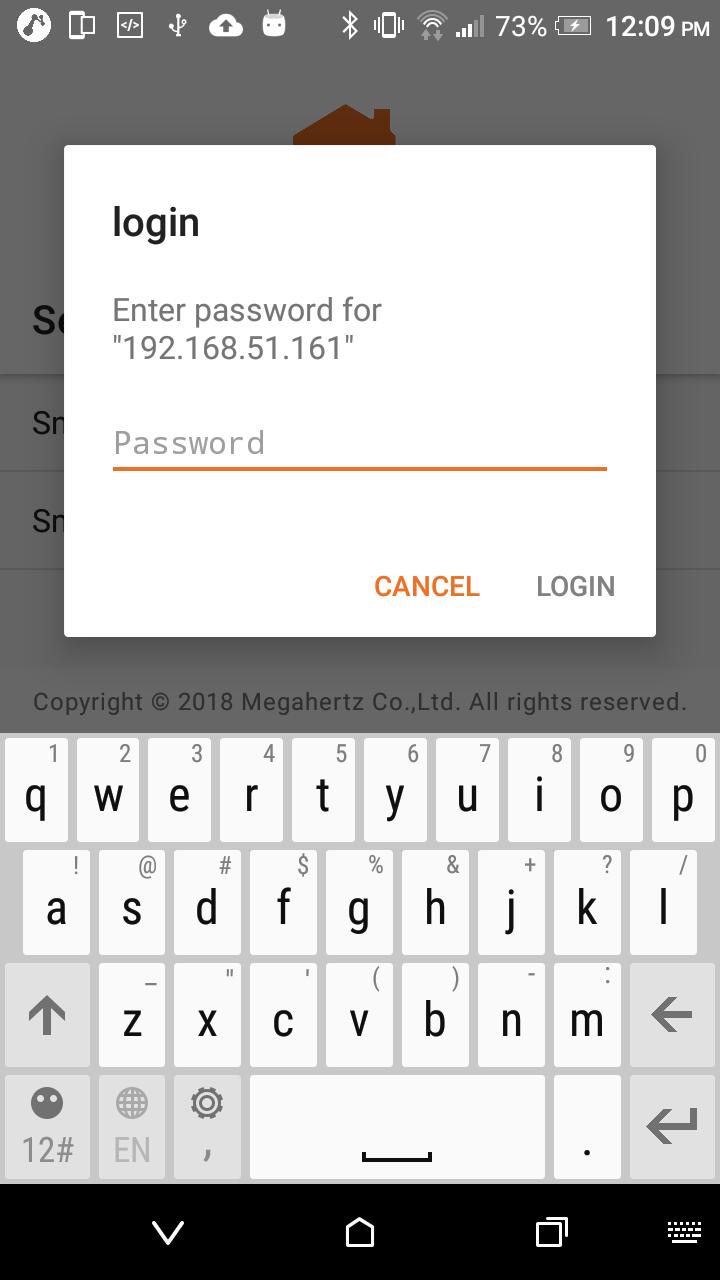This screenshot has height=1280, width=720.
Task: Tap the keyboard picker icon in navigation bar
Action: pyautogui.click(x=684, y=1233)
